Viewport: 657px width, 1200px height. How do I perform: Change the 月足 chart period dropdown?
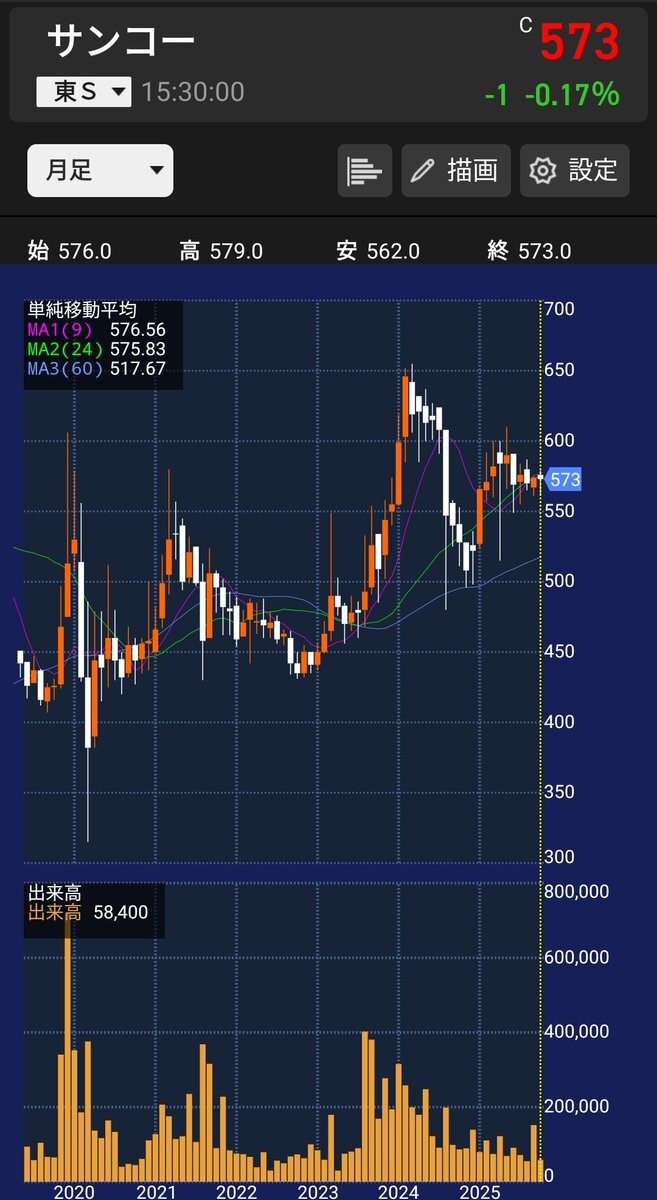point(100,171)
